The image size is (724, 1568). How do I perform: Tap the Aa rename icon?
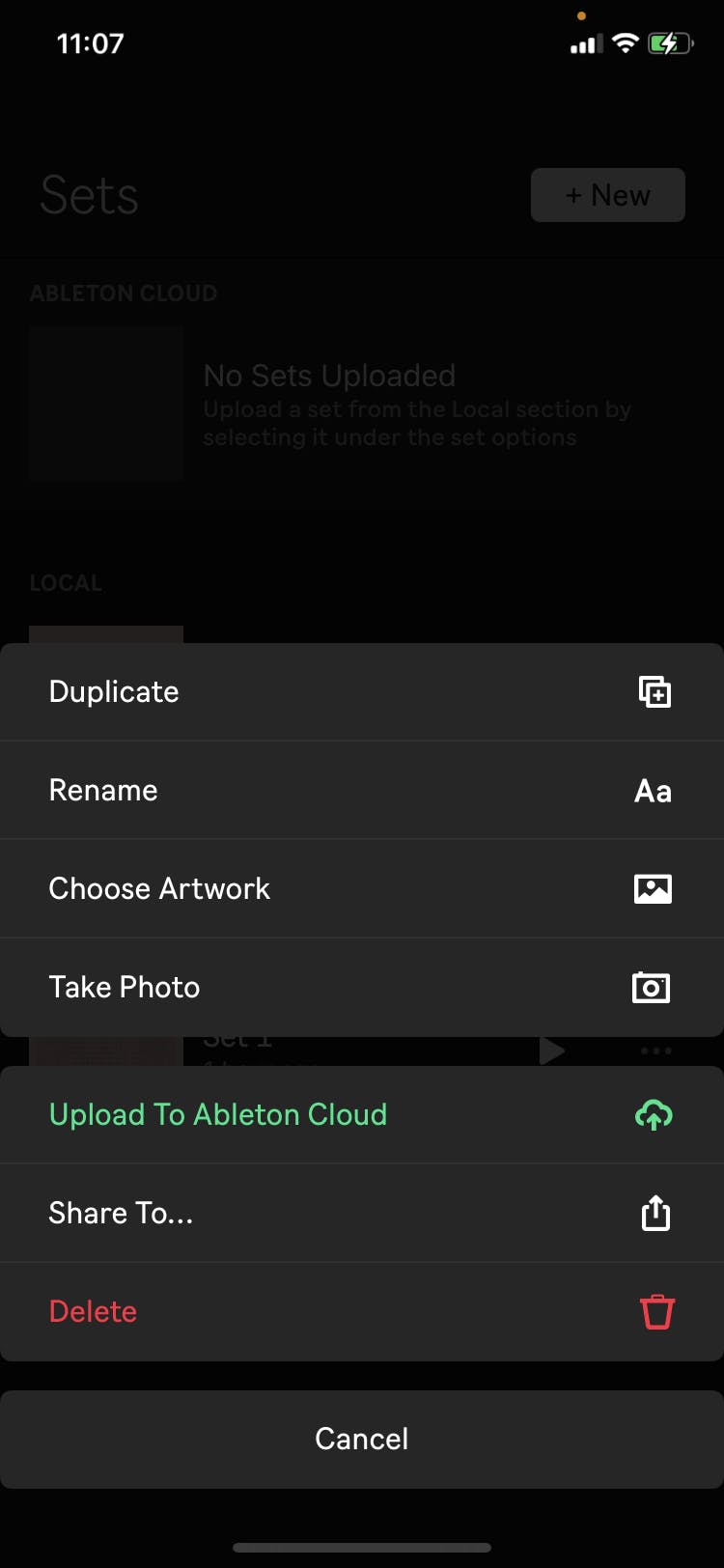[x=654, y=790]
